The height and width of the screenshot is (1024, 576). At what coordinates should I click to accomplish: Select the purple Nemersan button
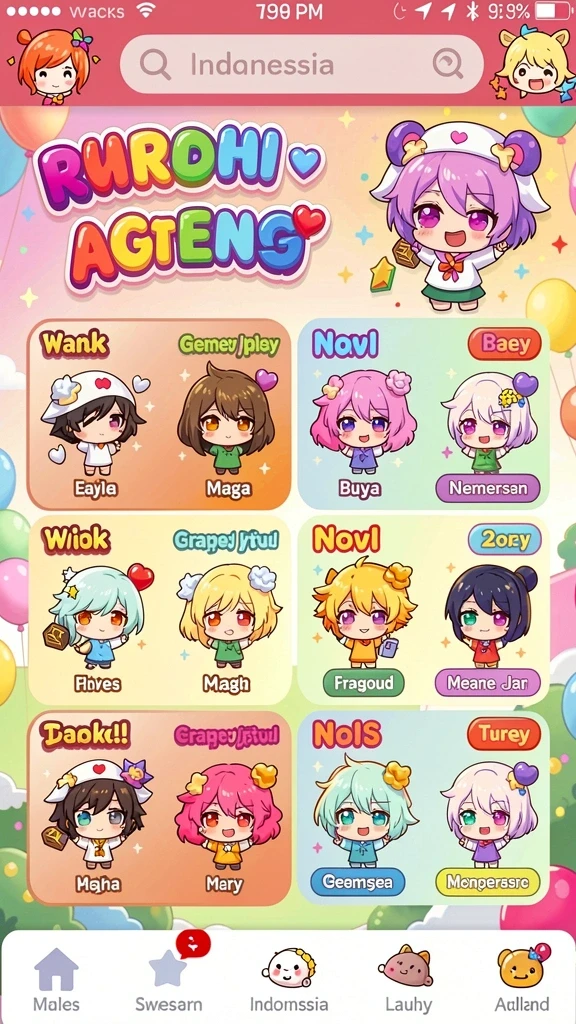(x=488, y=488)
